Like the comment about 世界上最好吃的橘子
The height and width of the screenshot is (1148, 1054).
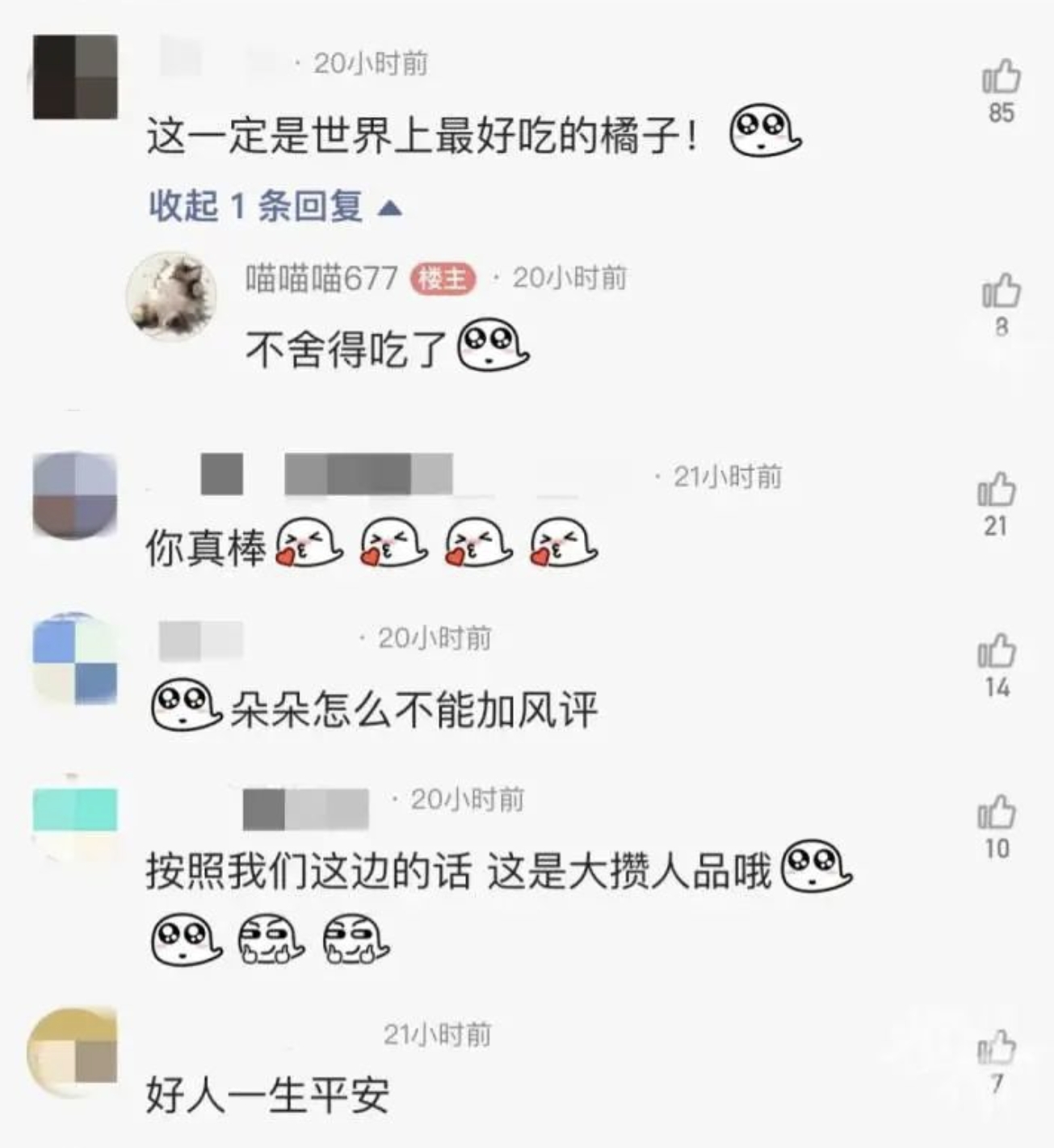click(x=1001, y=78)
